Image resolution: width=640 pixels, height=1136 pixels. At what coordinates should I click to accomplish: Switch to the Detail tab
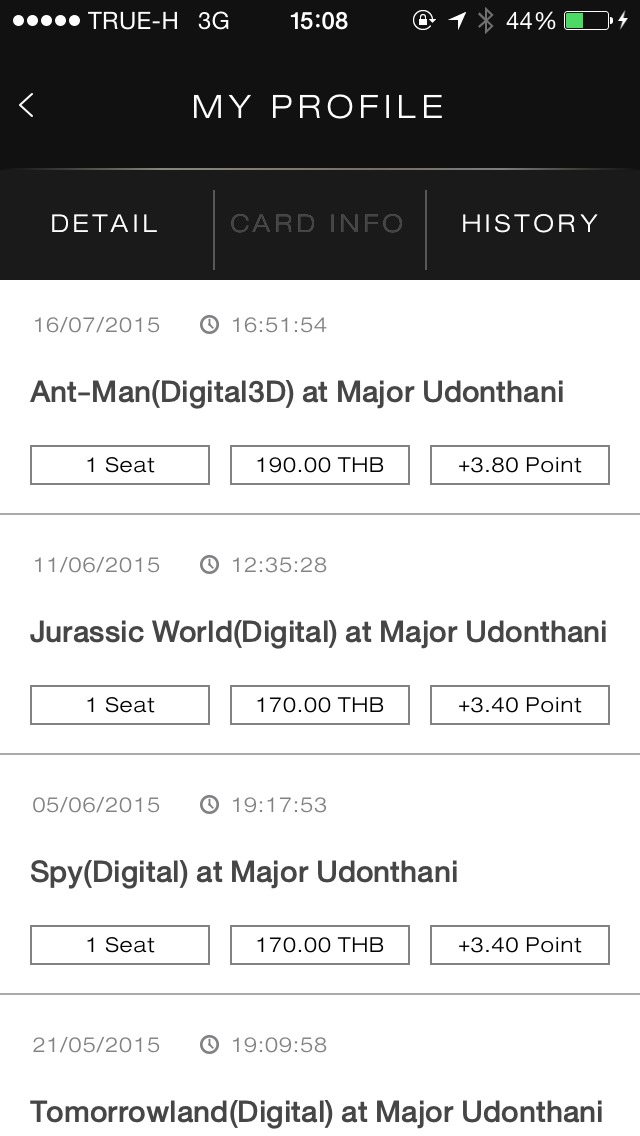(105, 223)
